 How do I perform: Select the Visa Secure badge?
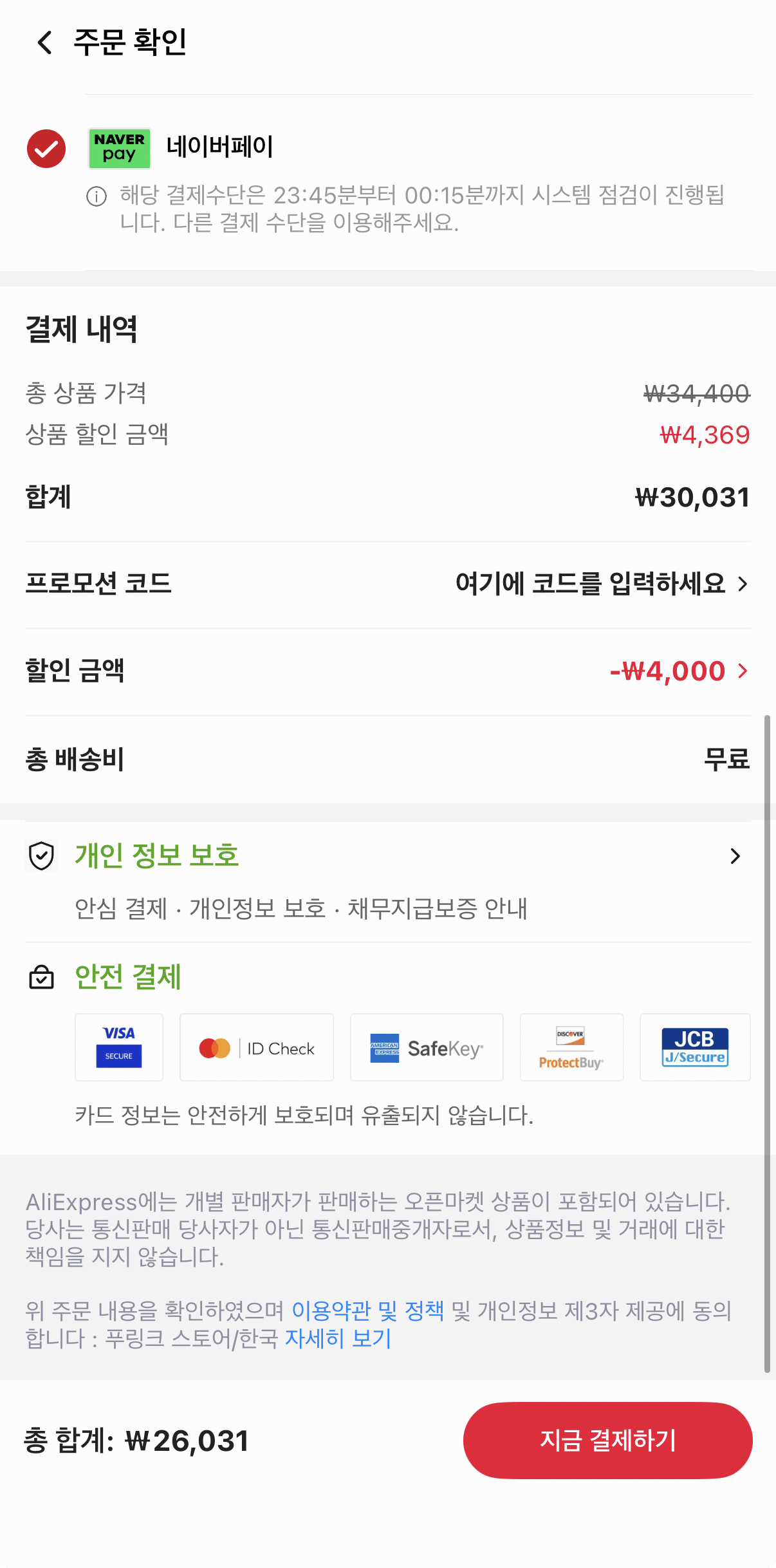click(118, 1047)
